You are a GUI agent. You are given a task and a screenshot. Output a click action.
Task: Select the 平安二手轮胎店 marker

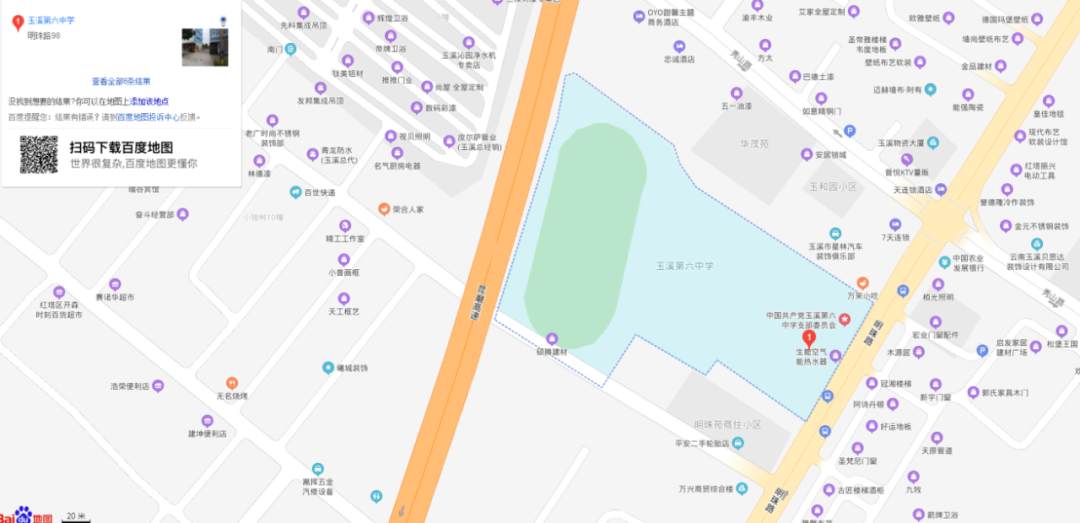tap(738, 443)
